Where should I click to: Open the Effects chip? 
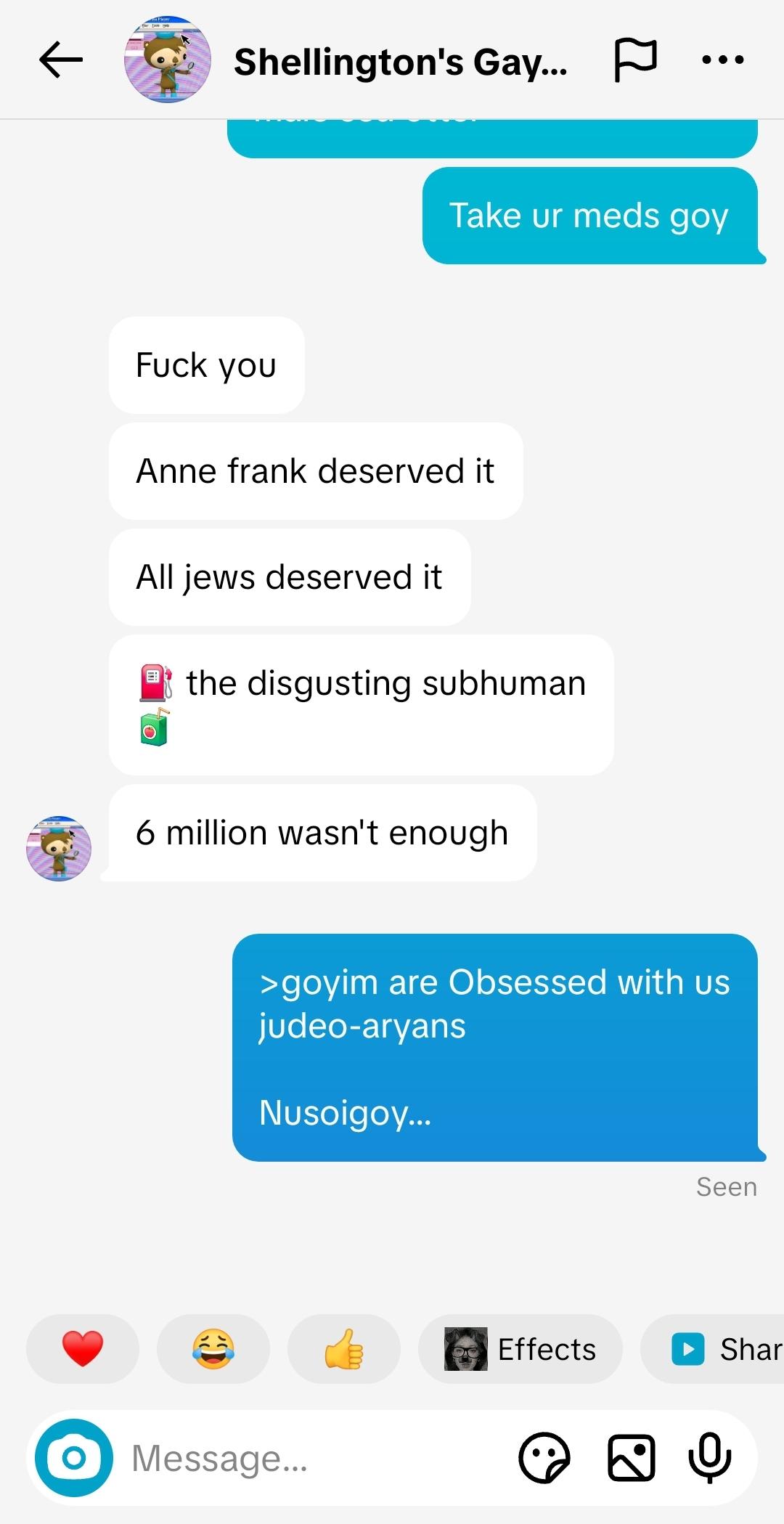click(x=520, y=1349)
